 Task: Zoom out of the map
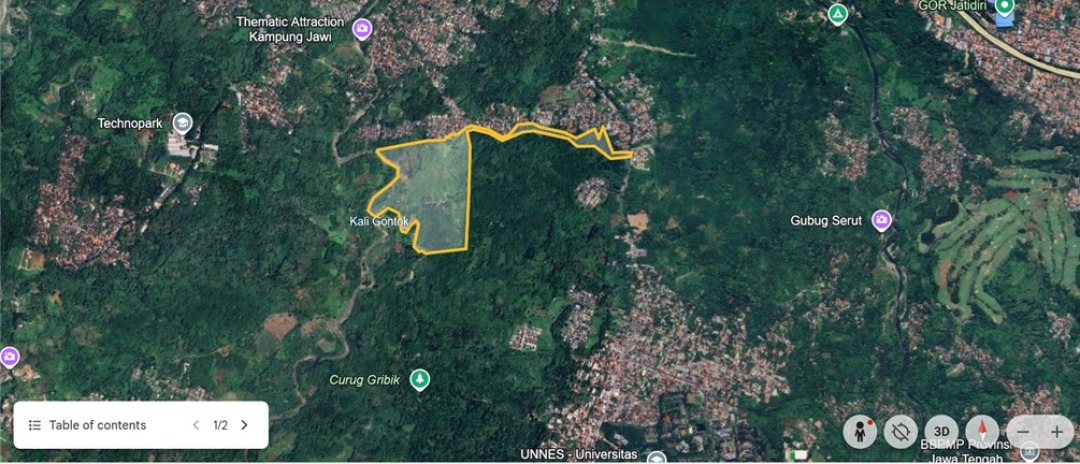pyautogui.click(x=1022, y=432)
